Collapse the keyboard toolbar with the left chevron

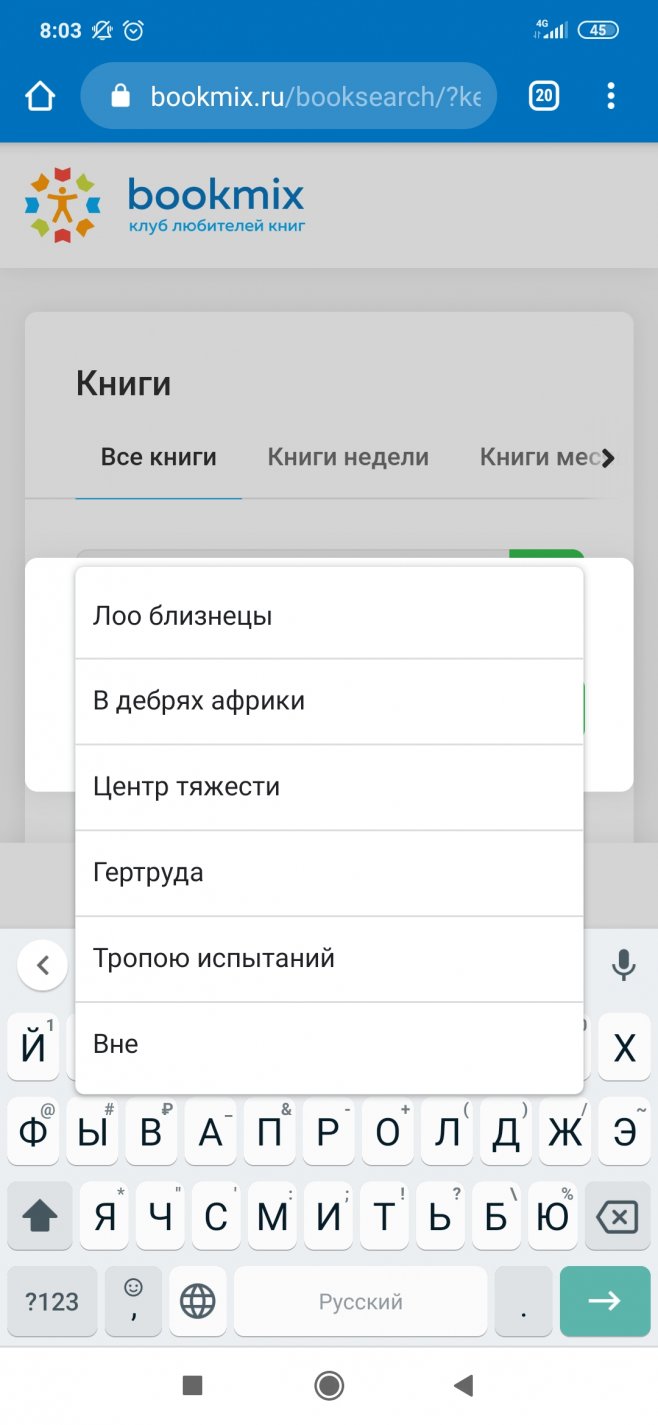[x=42, y=965]
